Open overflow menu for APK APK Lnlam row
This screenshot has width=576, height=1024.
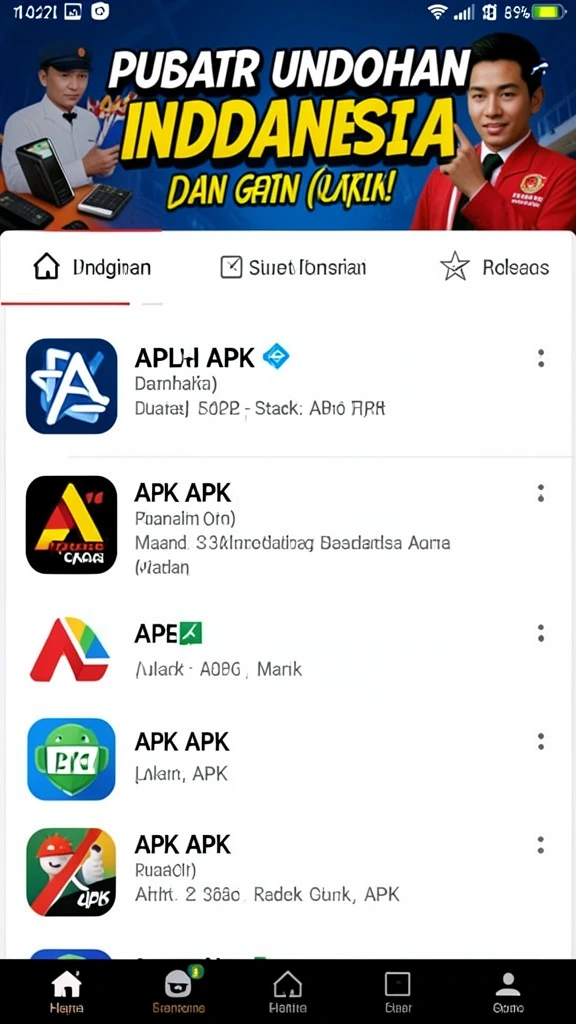540,741
